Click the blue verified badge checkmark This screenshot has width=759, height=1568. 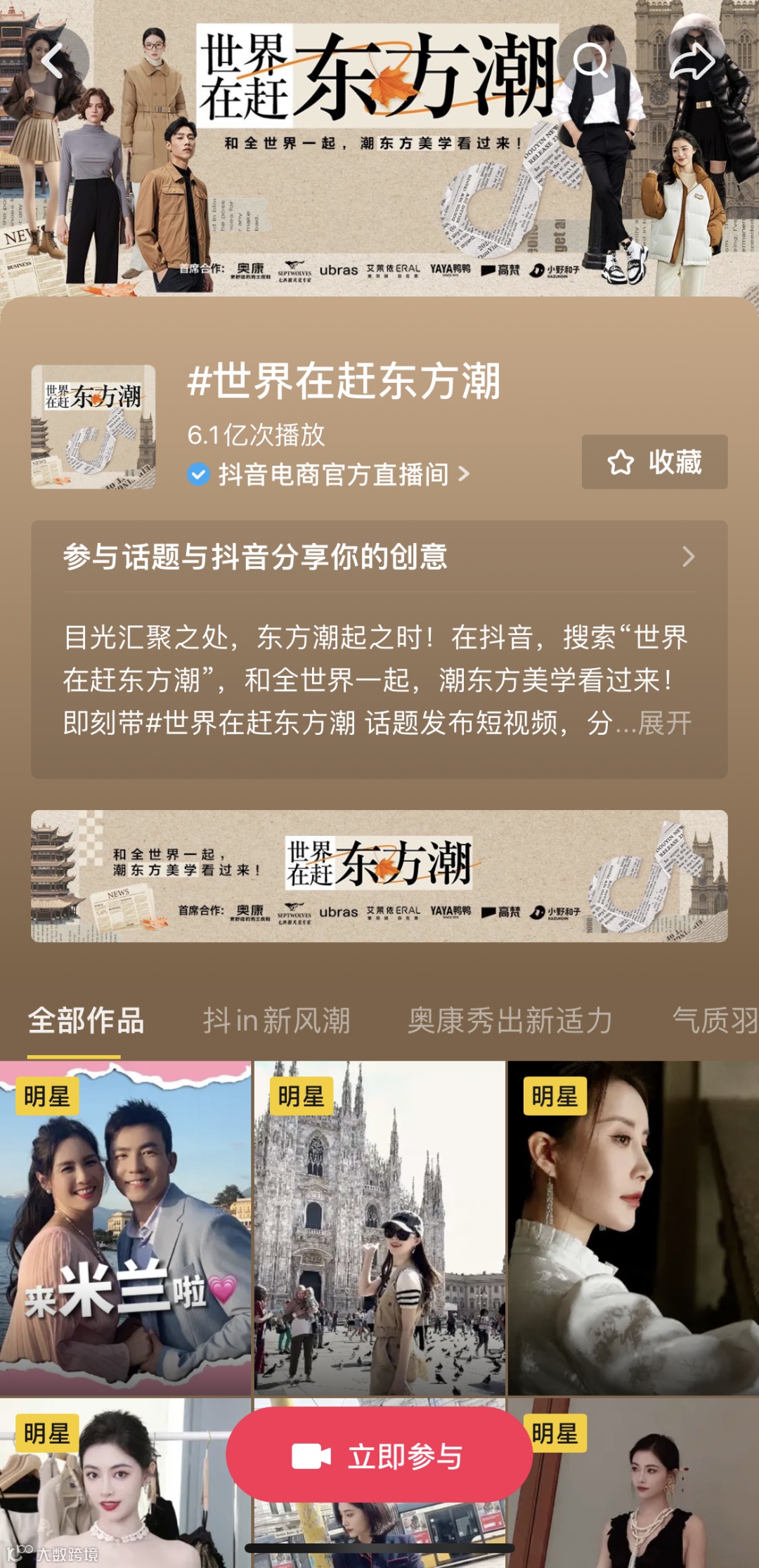point(198,474)
